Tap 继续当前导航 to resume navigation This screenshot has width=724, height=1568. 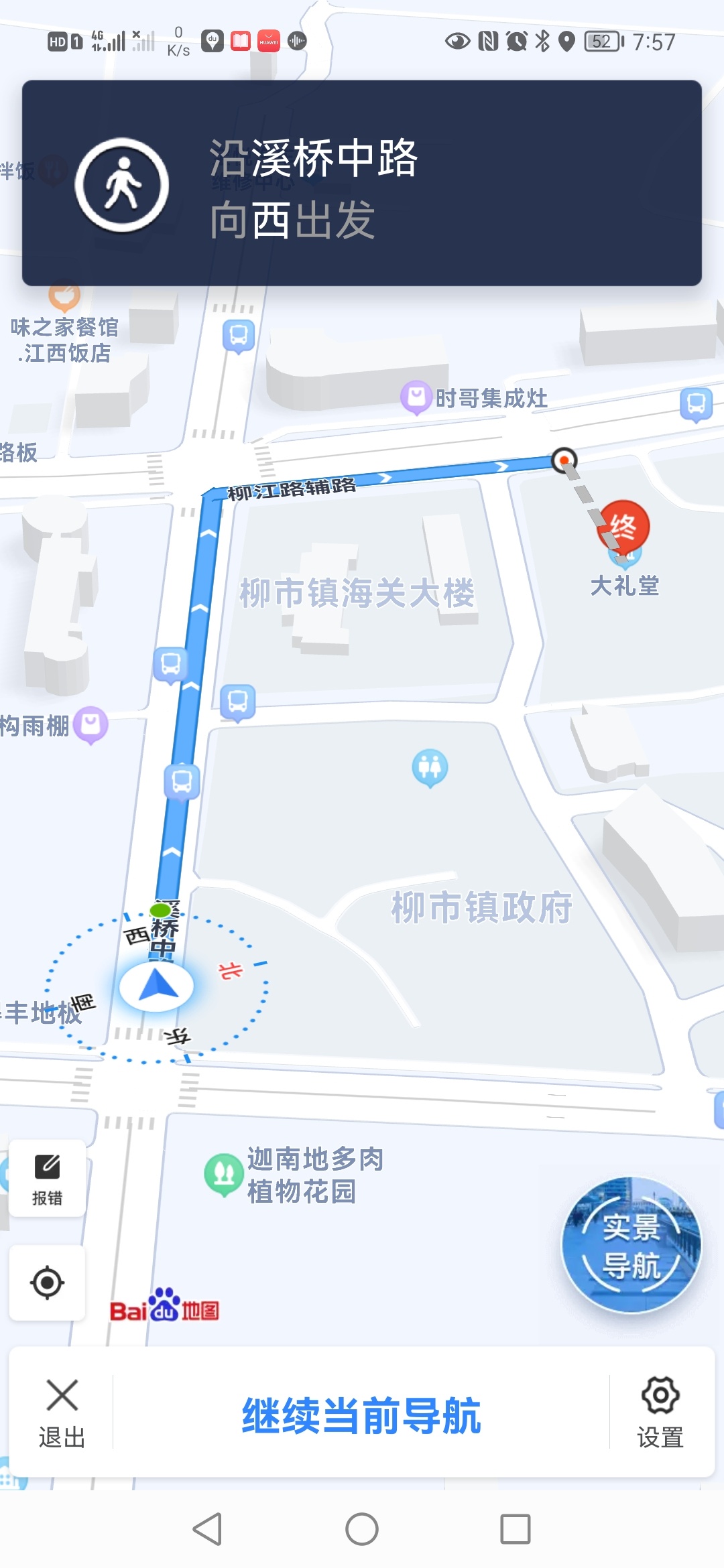(361, 1414)
